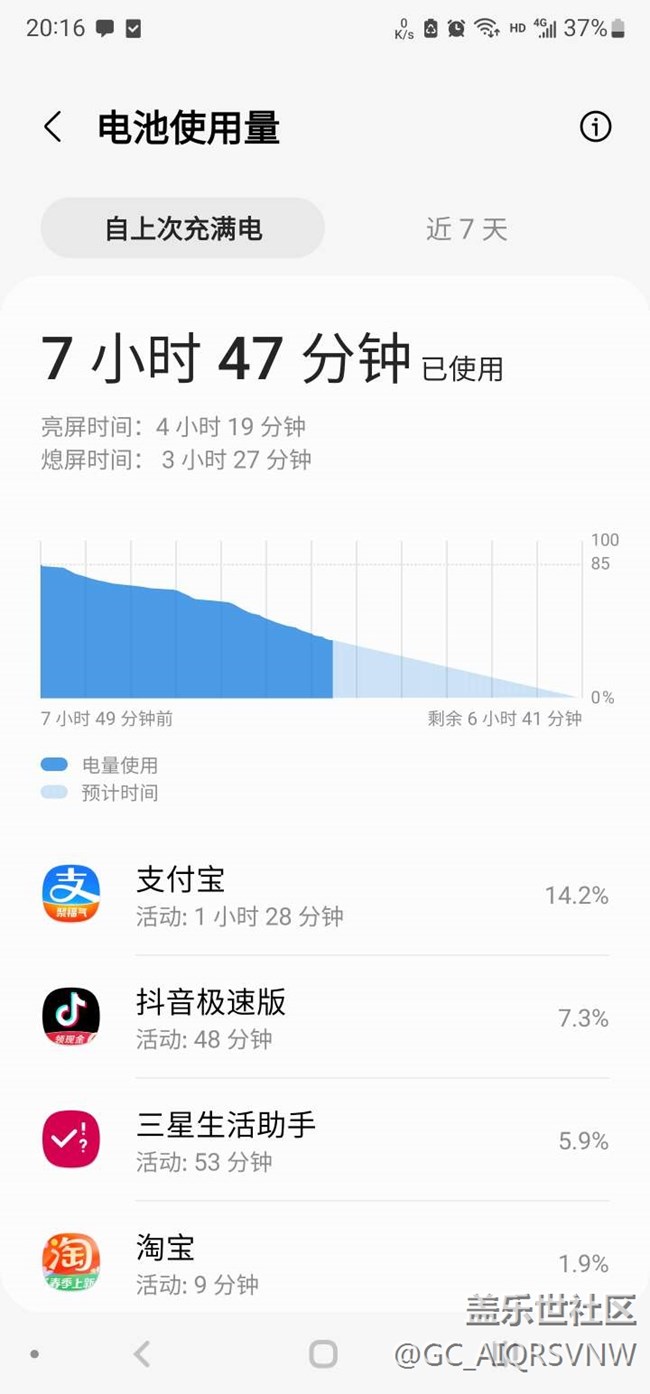Open the battery usage info icon
Image resolution: width=650 pixels, height=1394 pixels.
(595, 127)
